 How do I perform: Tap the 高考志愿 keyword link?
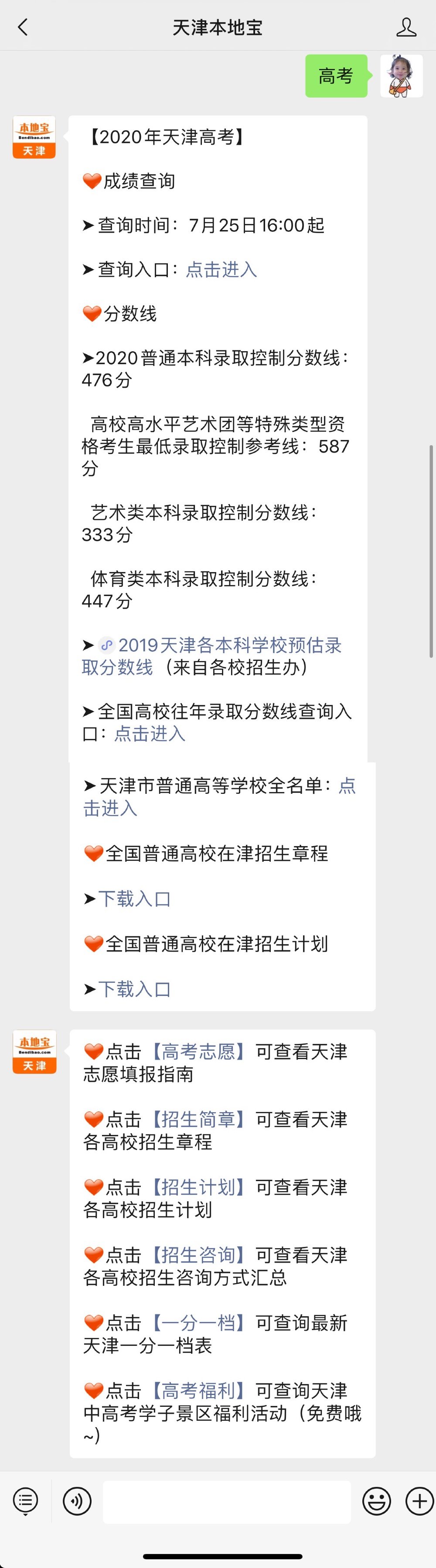tap(198, 1052)
